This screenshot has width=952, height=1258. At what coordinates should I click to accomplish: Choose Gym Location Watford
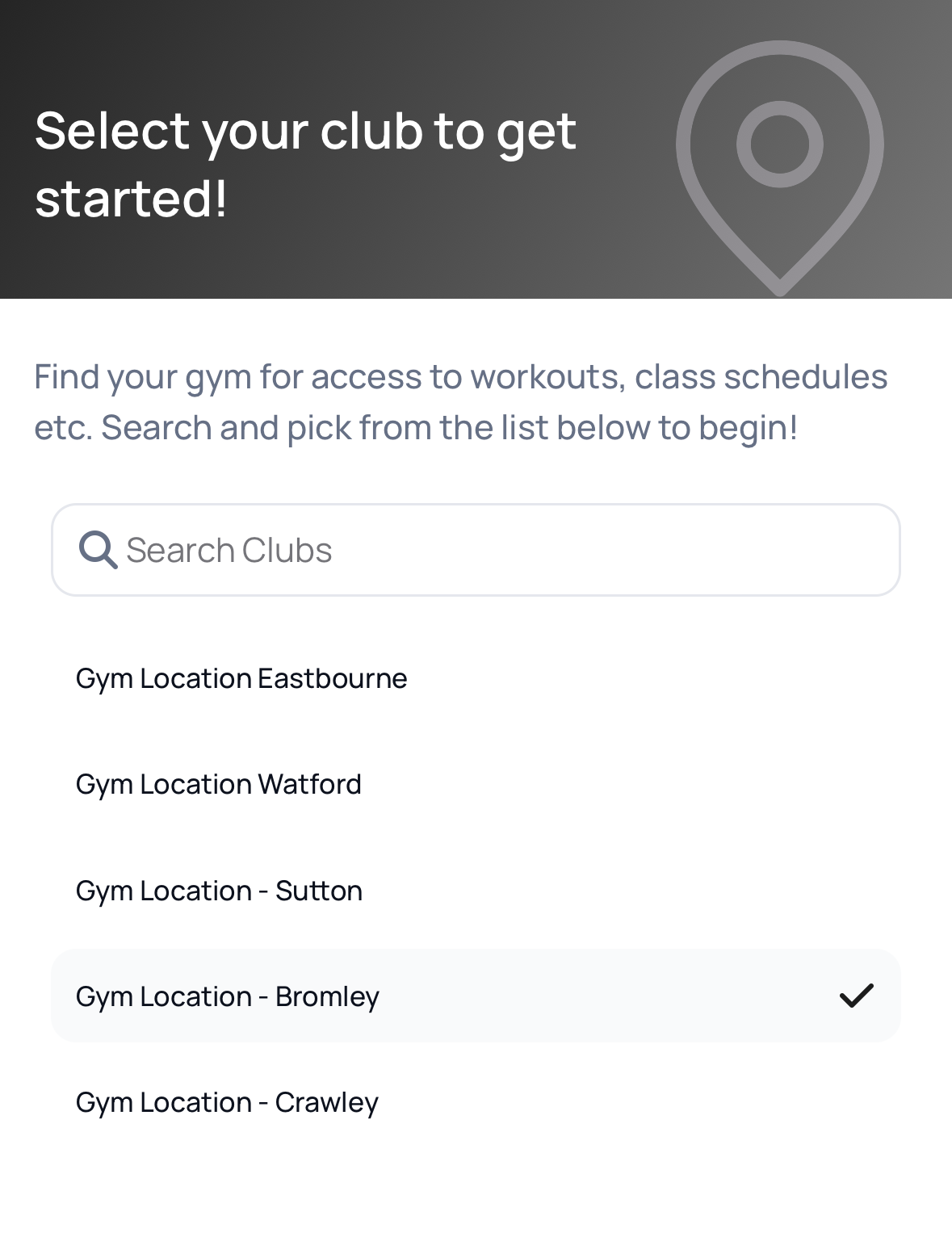click(x=476, y=784)
